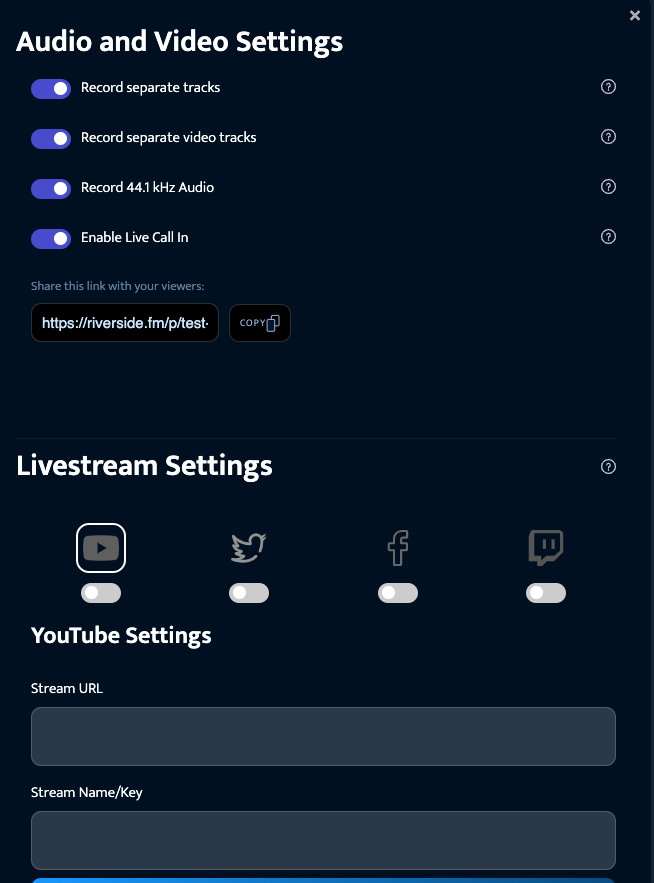The image size is (654, 883).
Task: Open help for Record separate tracks
Action: point(608,87)
